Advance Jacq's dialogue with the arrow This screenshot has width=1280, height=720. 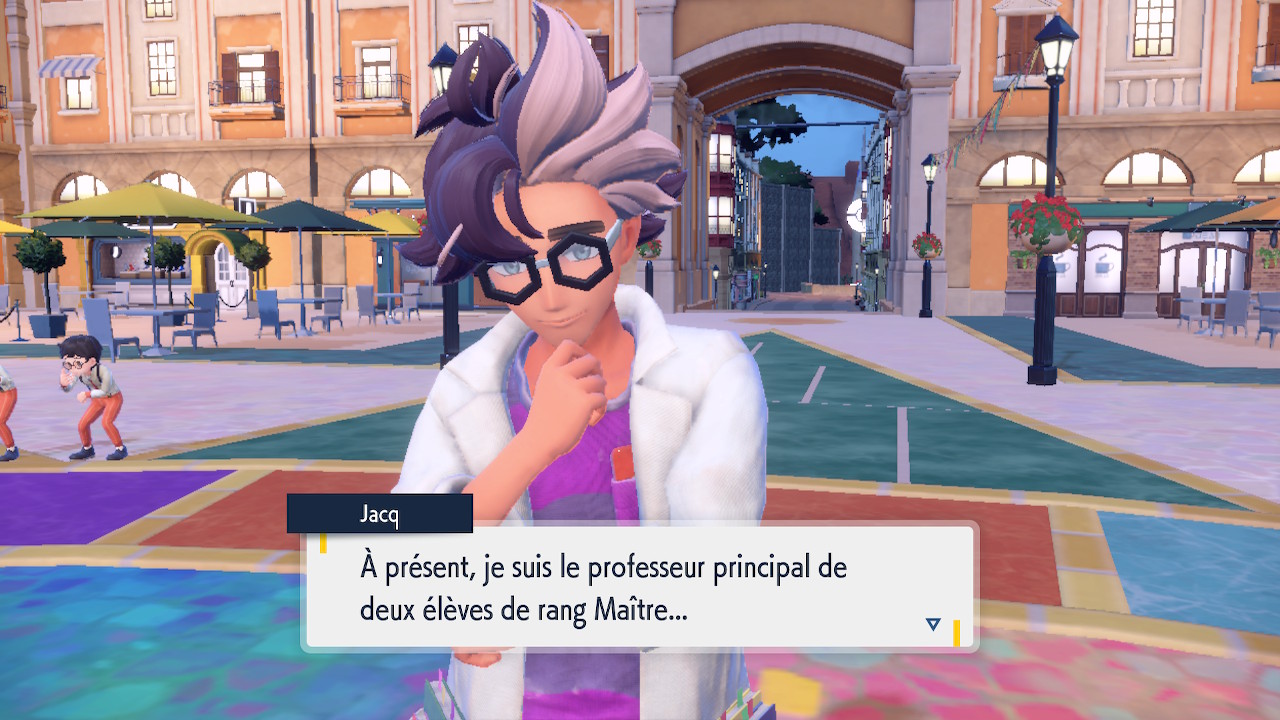click(x=933, y=624)
